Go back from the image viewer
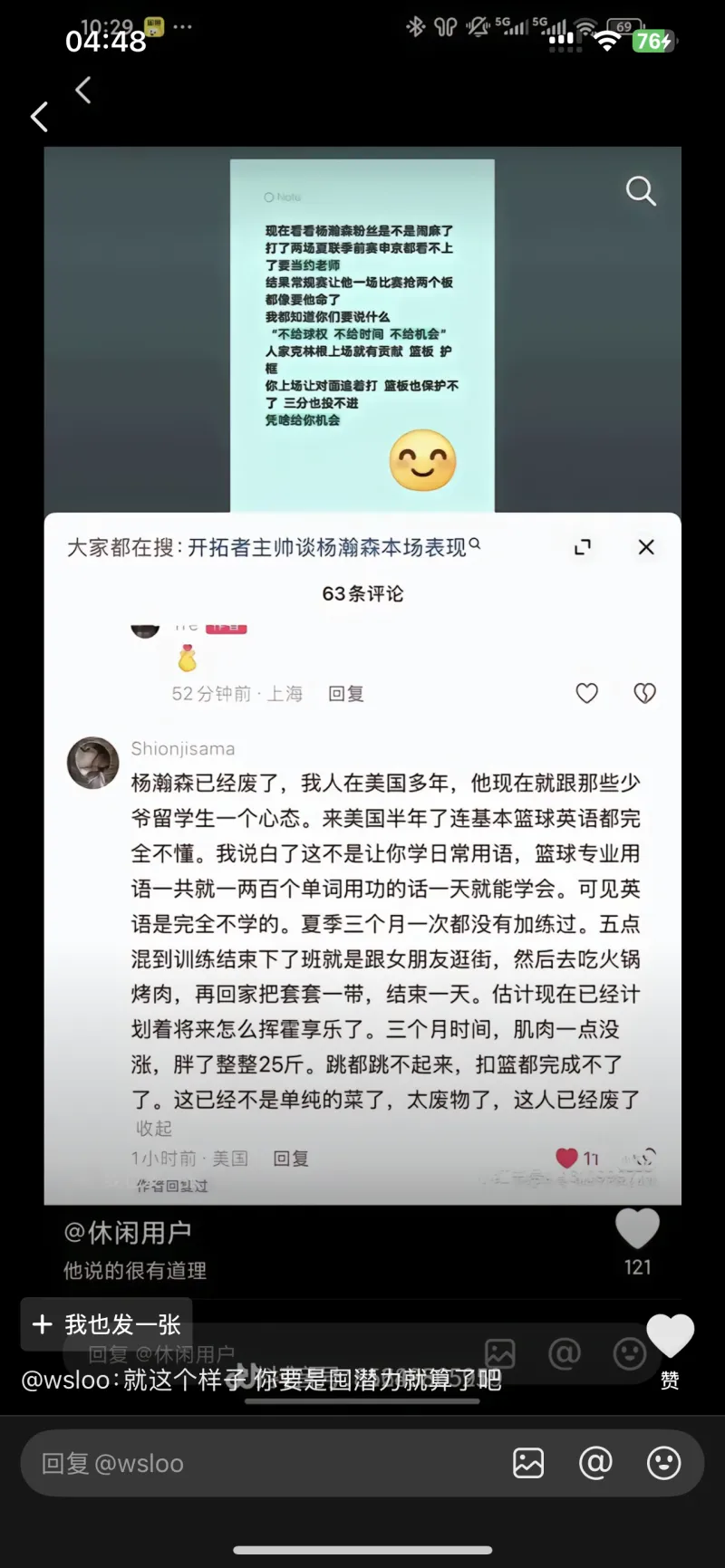The width and height of the screenshot is (725, 1568). coord(39,117)
